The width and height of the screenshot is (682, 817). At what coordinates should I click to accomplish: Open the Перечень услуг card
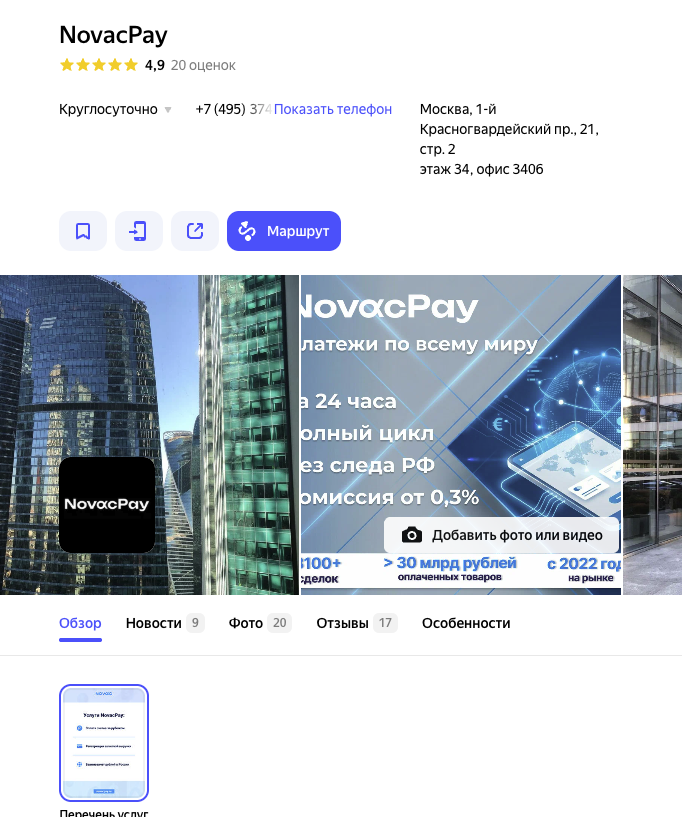point(104,743)
